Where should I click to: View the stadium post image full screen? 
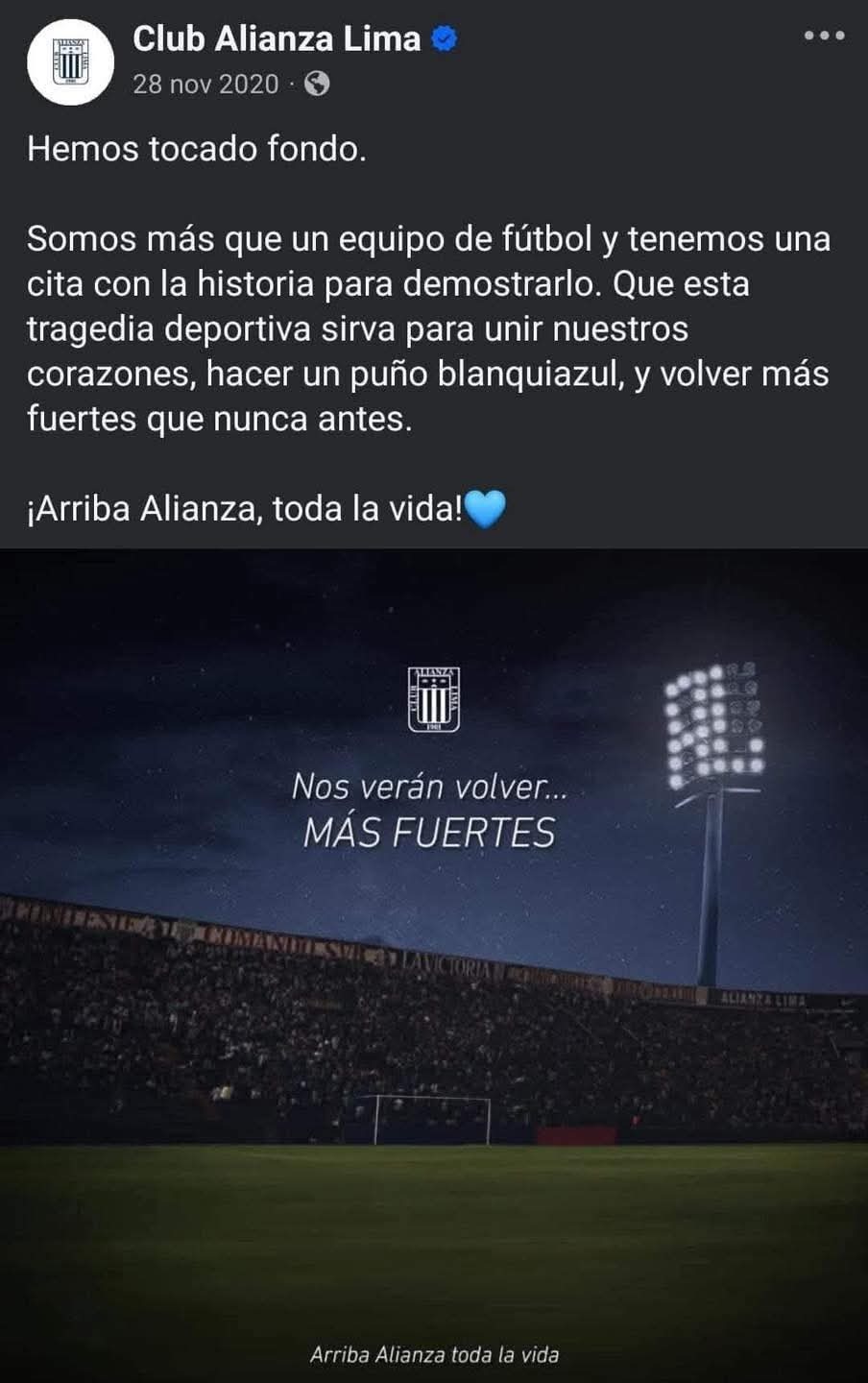click(x=434, y=964)
